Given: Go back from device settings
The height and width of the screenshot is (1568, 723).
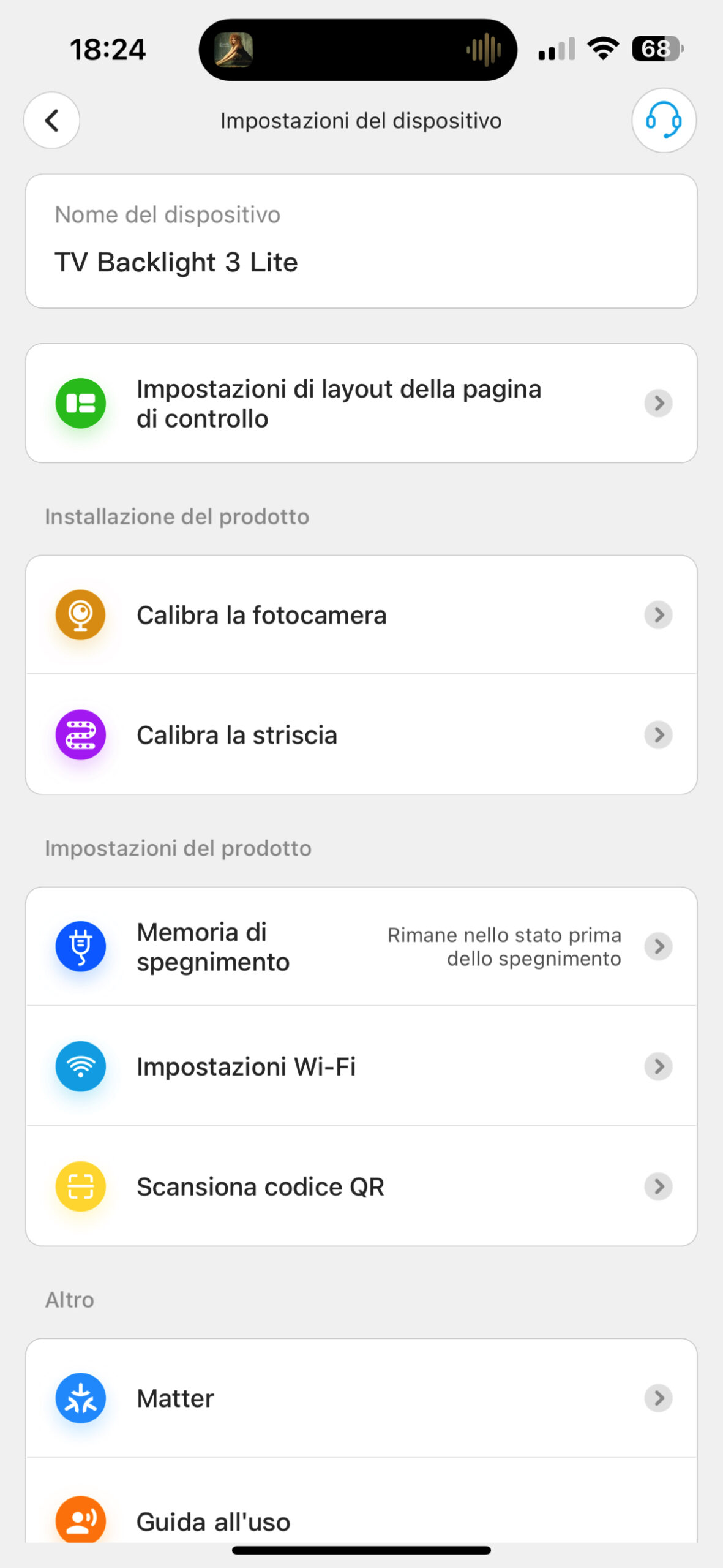Looking at the screenshot, I should pyautogui.click(x=51, y=120).
